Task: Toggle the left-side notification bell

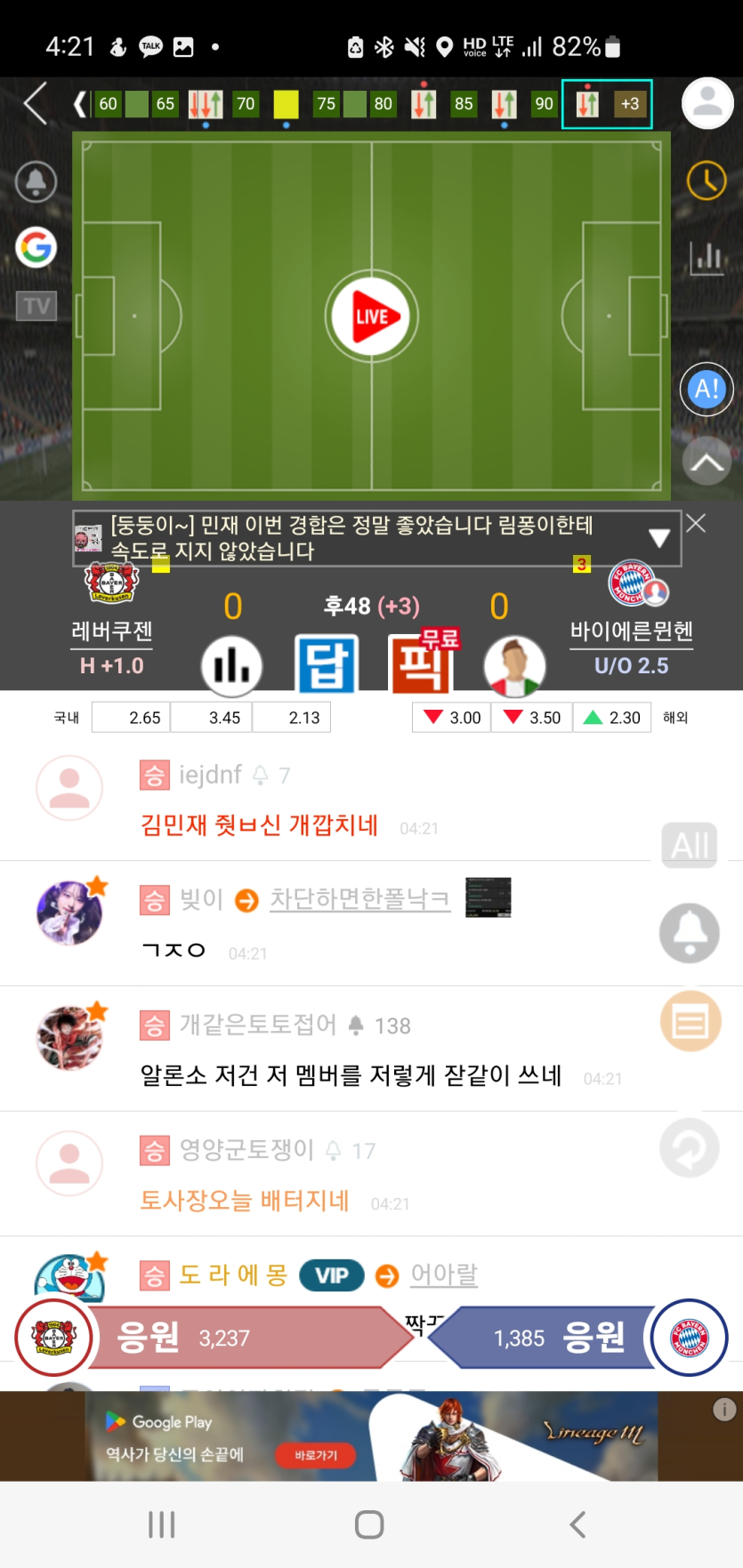Action: [36, 181]
